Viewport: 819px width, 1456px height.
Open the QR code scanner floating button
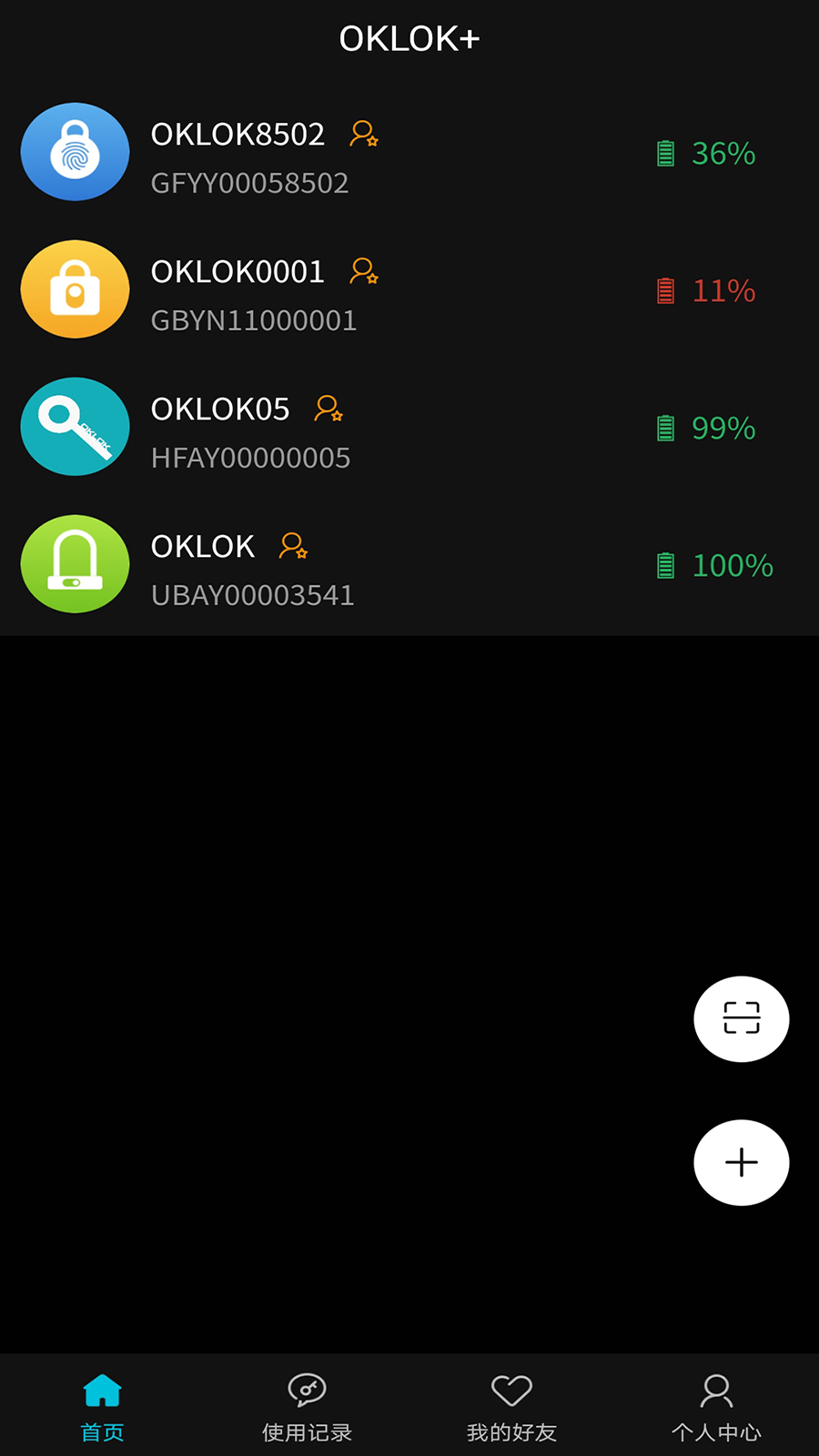pos(741,1019)
